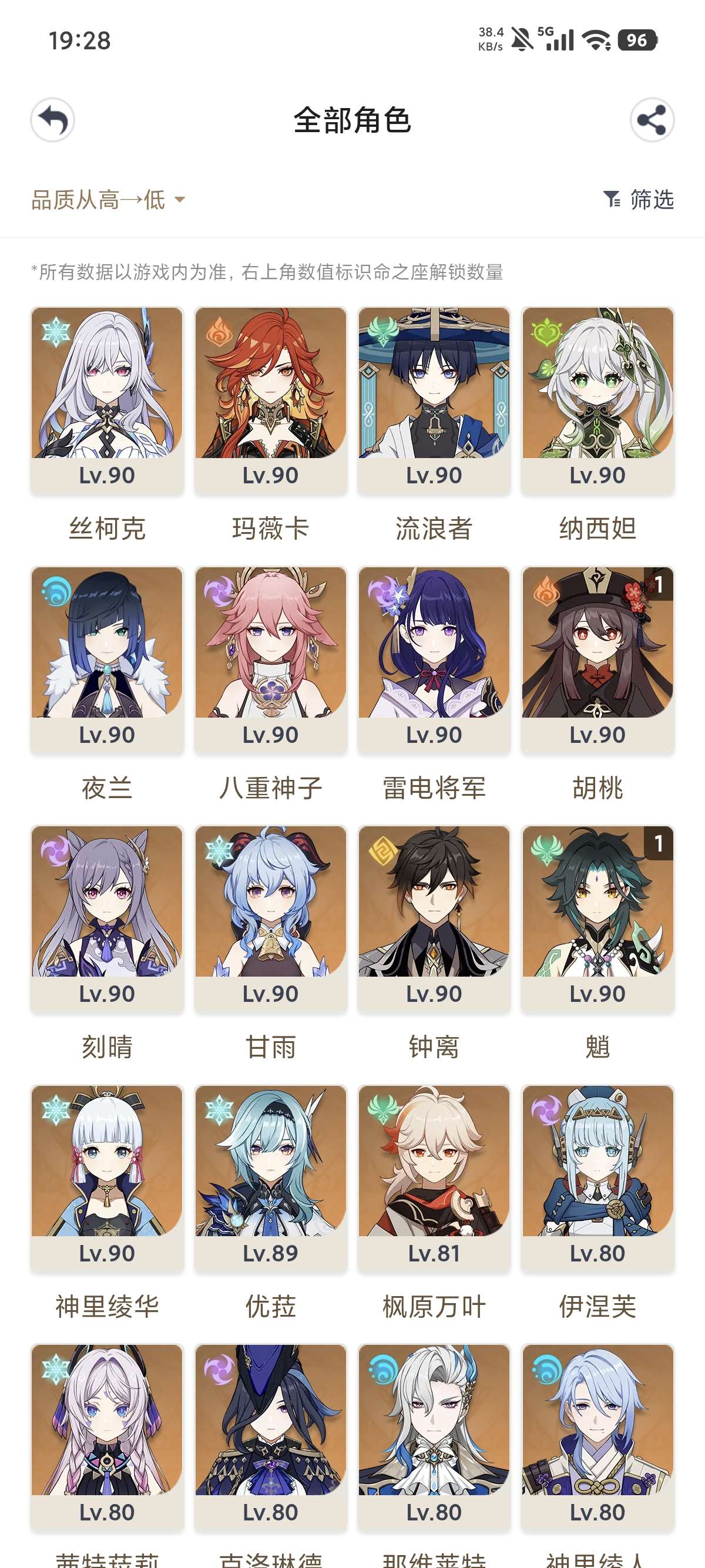
Task: Open 魈 character card
Action: [x=597, y=918]
